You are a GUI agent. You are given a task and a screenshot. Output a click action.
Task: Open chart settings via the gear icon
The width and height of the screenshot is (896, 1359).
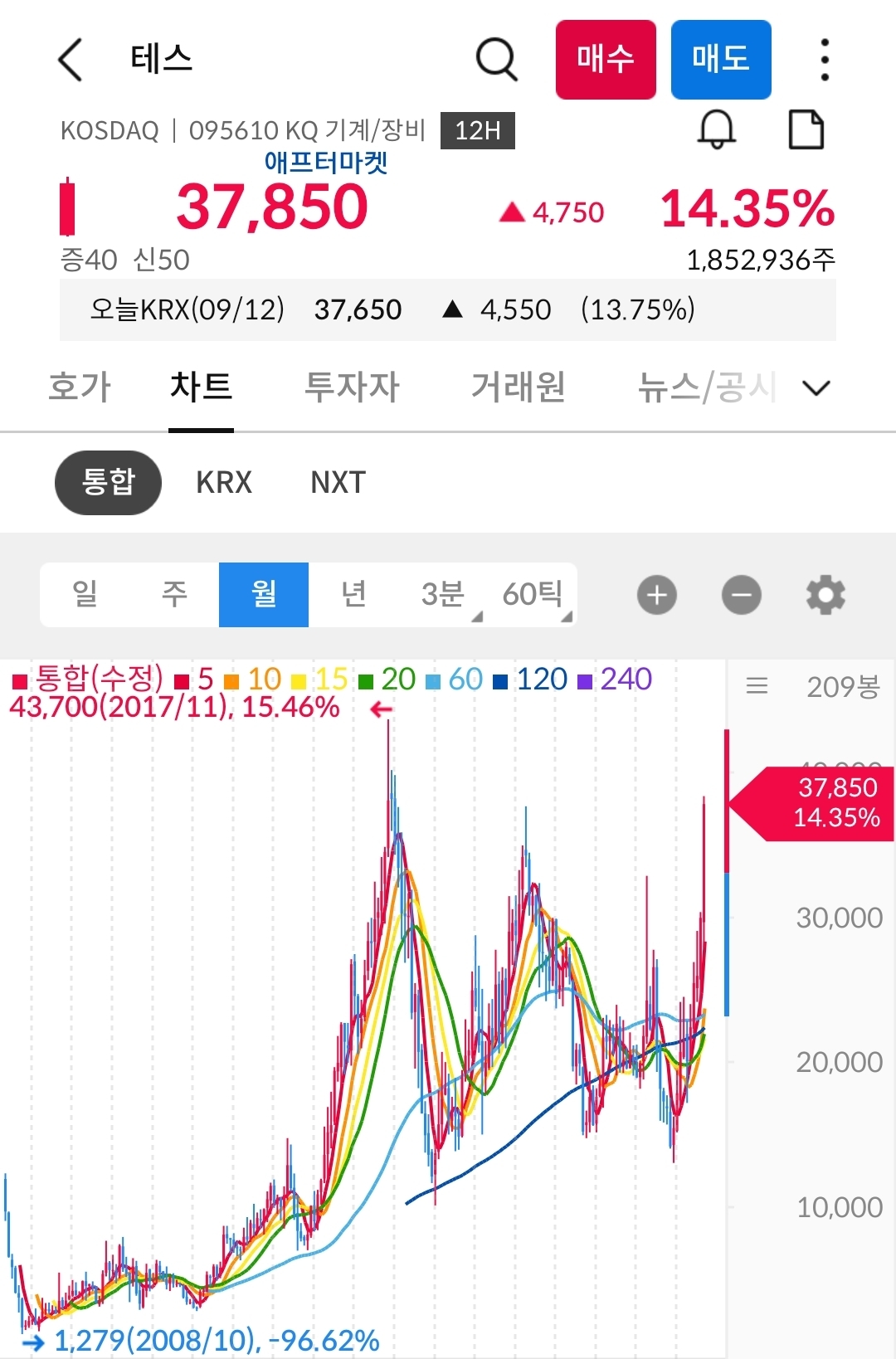coord(825,594)
